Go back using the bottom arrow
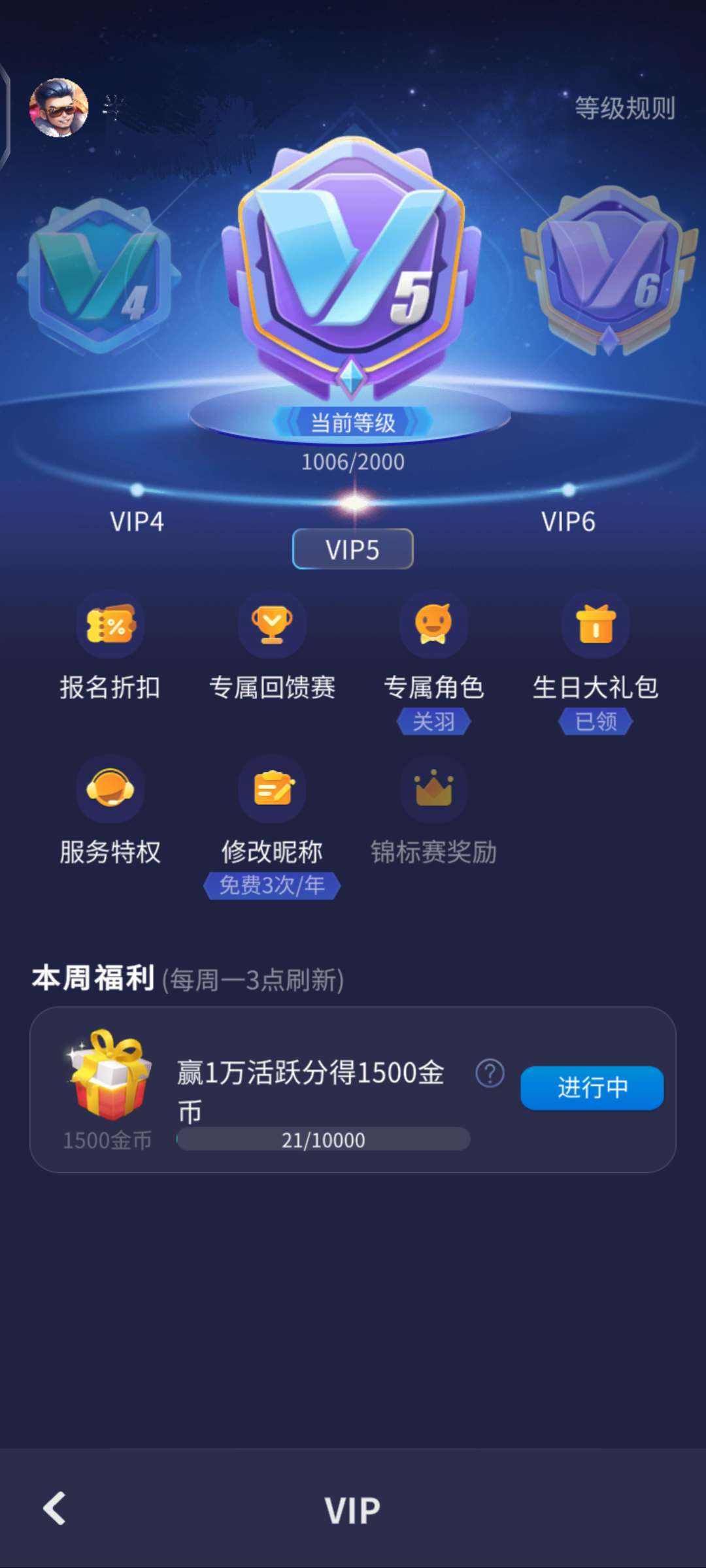The image size is (706, 1568). (54, 1509)
